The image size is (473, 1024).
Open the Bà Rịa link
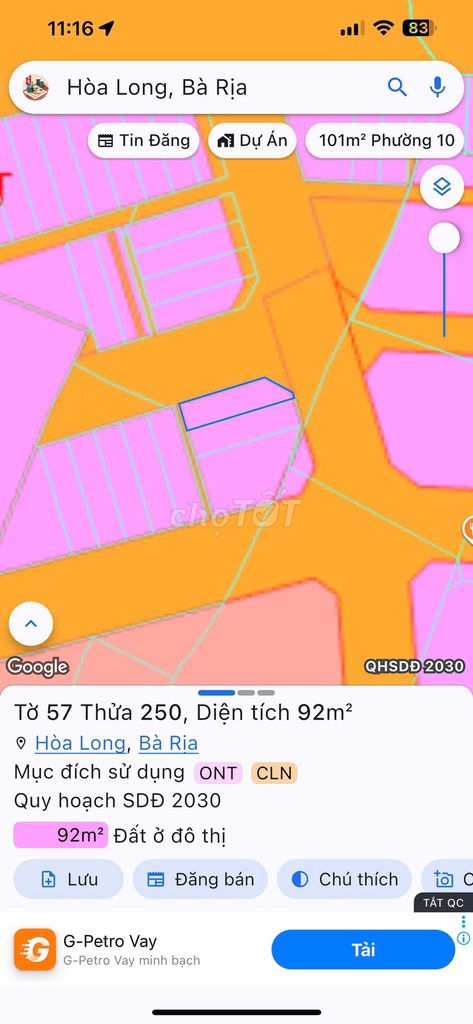point(168,743)
